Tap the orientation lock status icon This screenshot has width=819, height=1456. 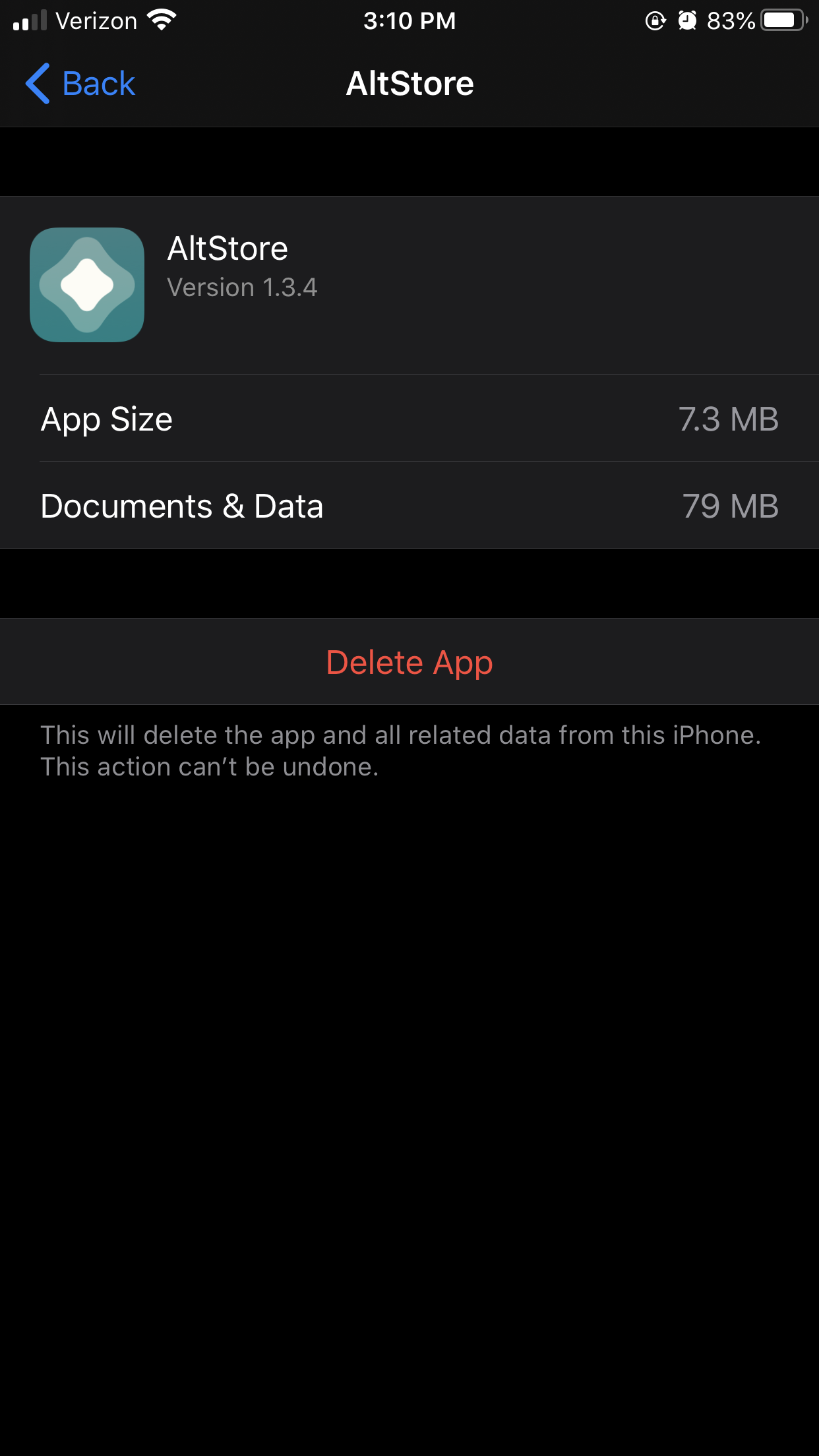pyautogui.click(x=653, y=20)
